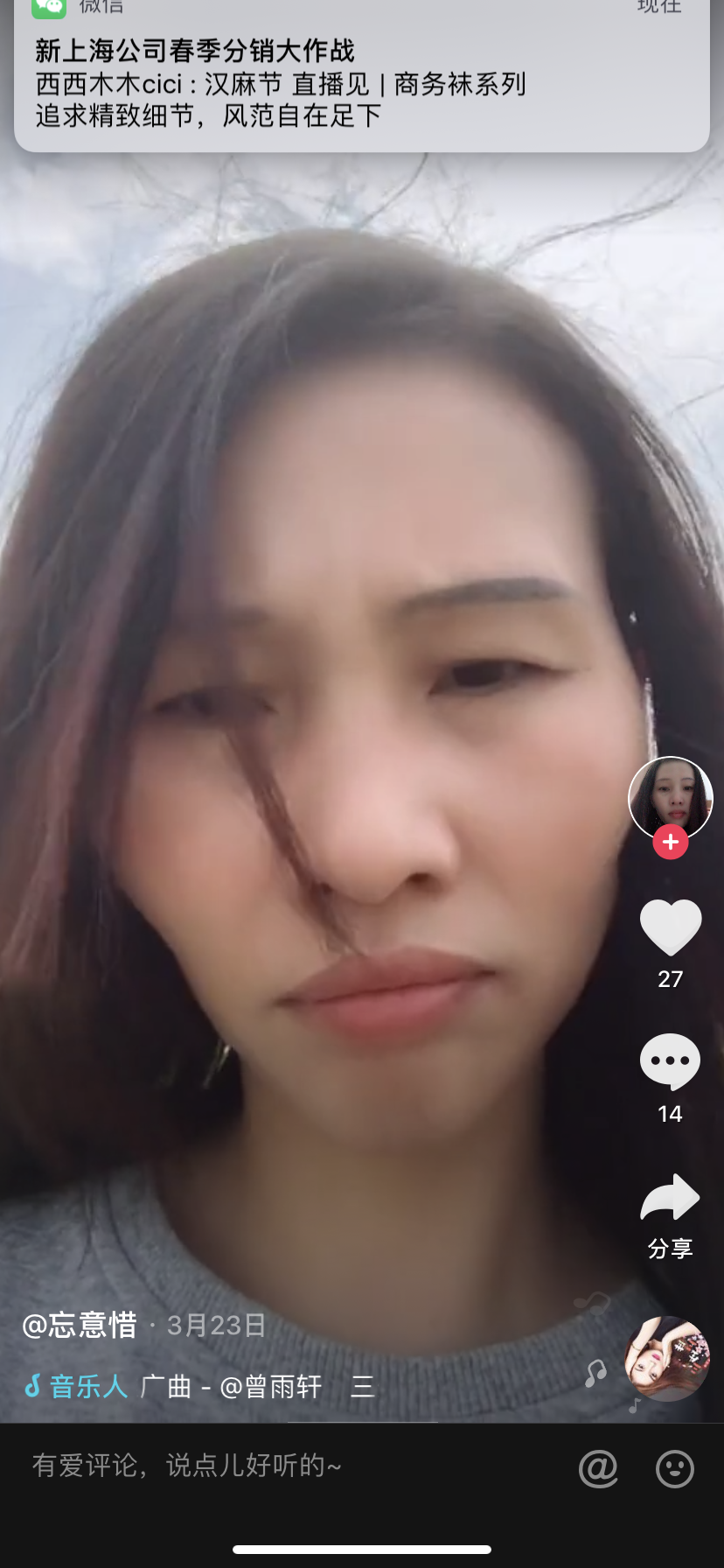Screen dimensions: 724x1568
Task: Open the WeChat notification banner
Action: pos(361,74)
